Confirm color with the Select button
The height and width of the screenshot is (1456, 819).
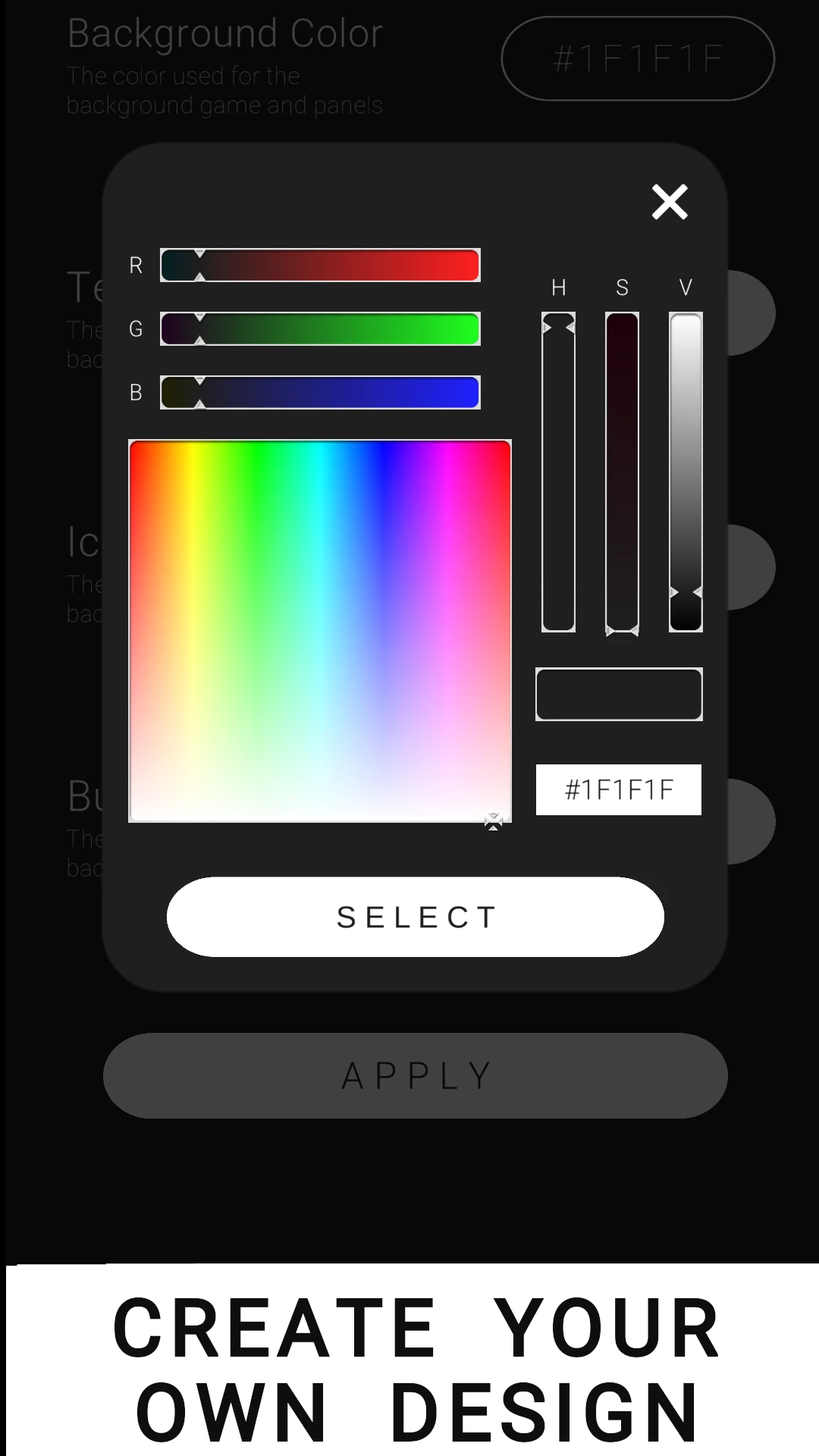pos(416,917)
